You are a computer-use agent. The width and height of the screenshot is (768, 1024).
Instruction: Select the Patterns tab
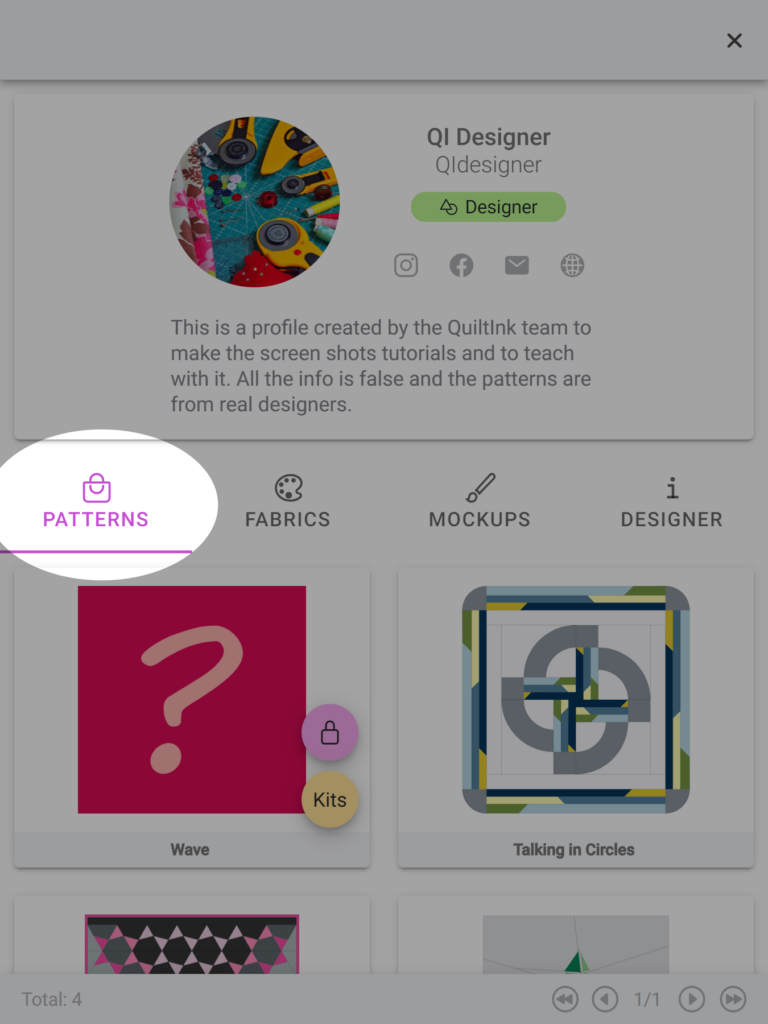(x=96, y=503)
